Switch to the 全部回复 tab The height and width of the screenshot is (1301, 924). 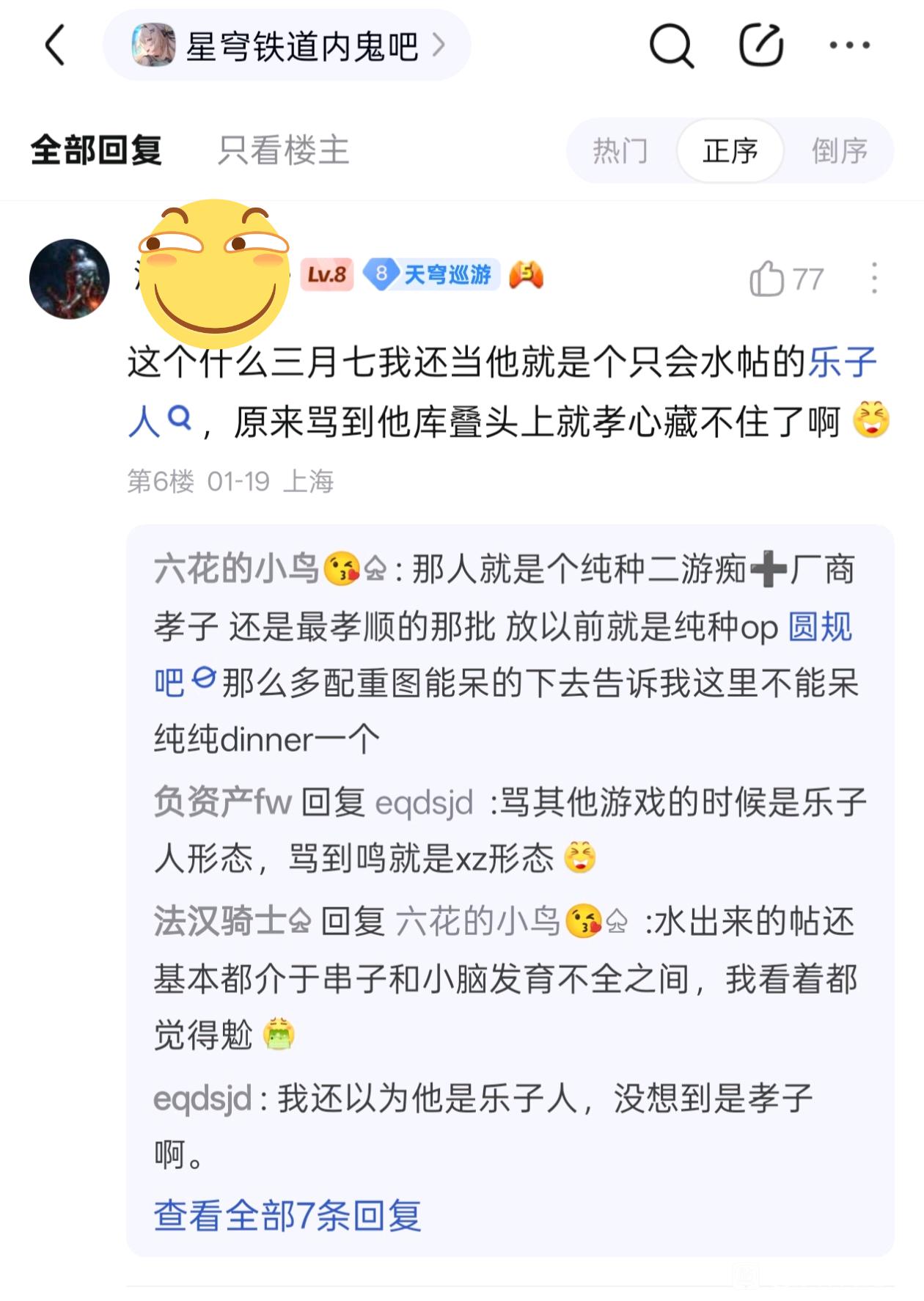pyautogui.click(x=96, y=151)
